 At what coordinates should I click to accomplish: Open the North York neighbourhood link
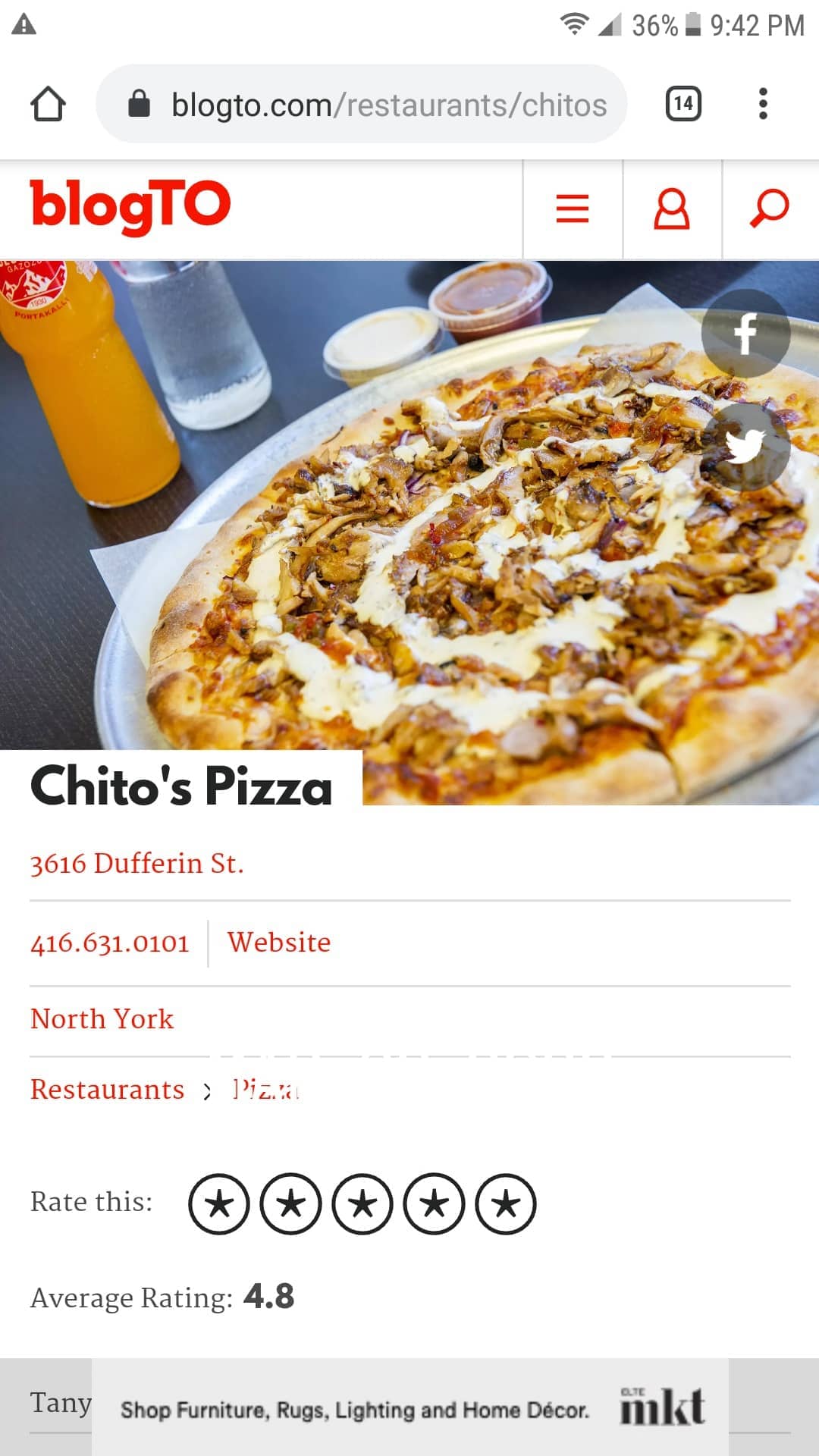102,1019
